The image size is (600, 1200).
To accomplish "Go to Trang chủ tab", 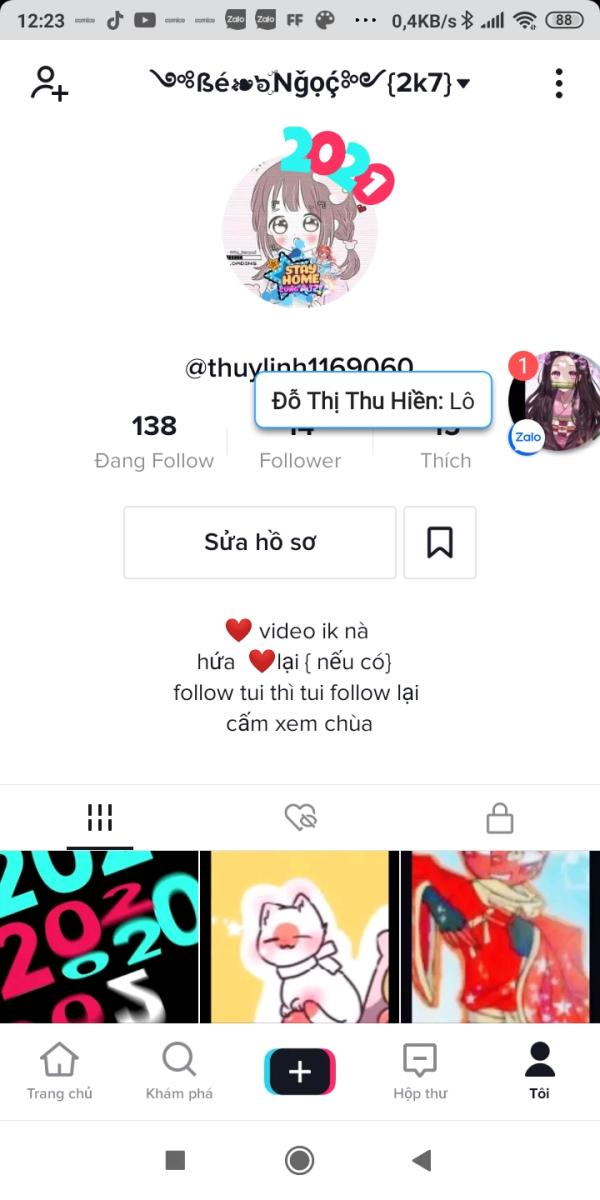I will (60, 1071).
